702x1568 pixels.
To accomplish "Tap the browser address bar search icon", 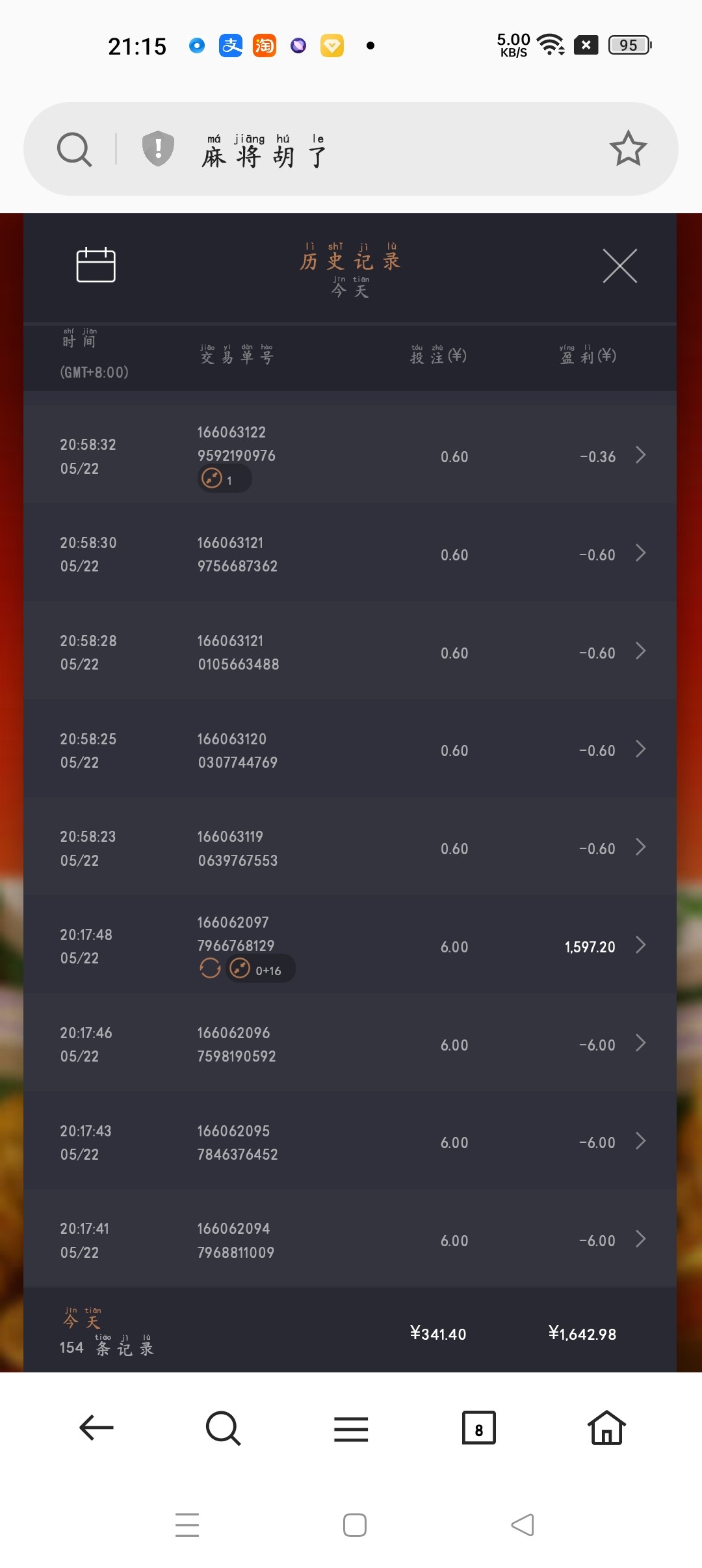I will click(75, 150).
